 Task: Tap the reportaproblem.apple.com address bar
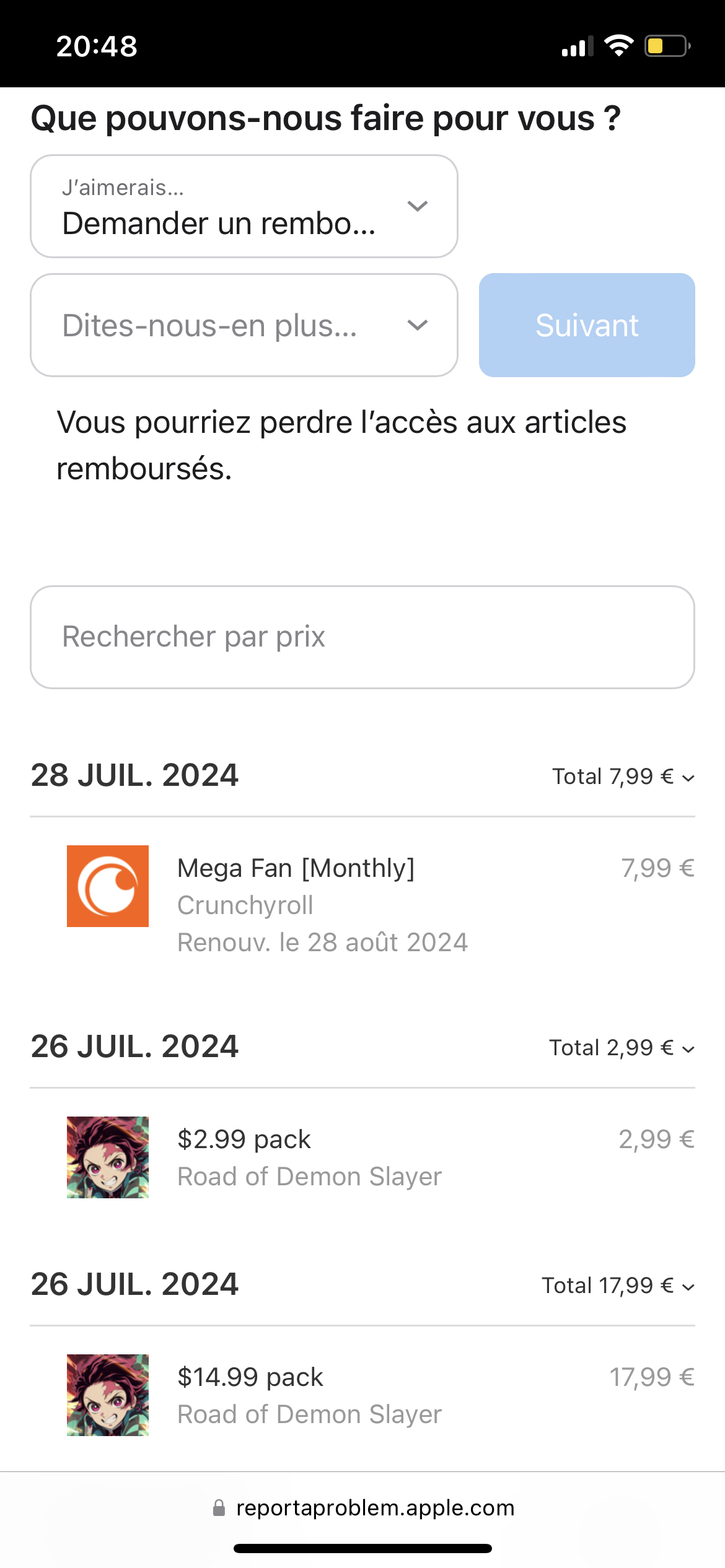363,1508
